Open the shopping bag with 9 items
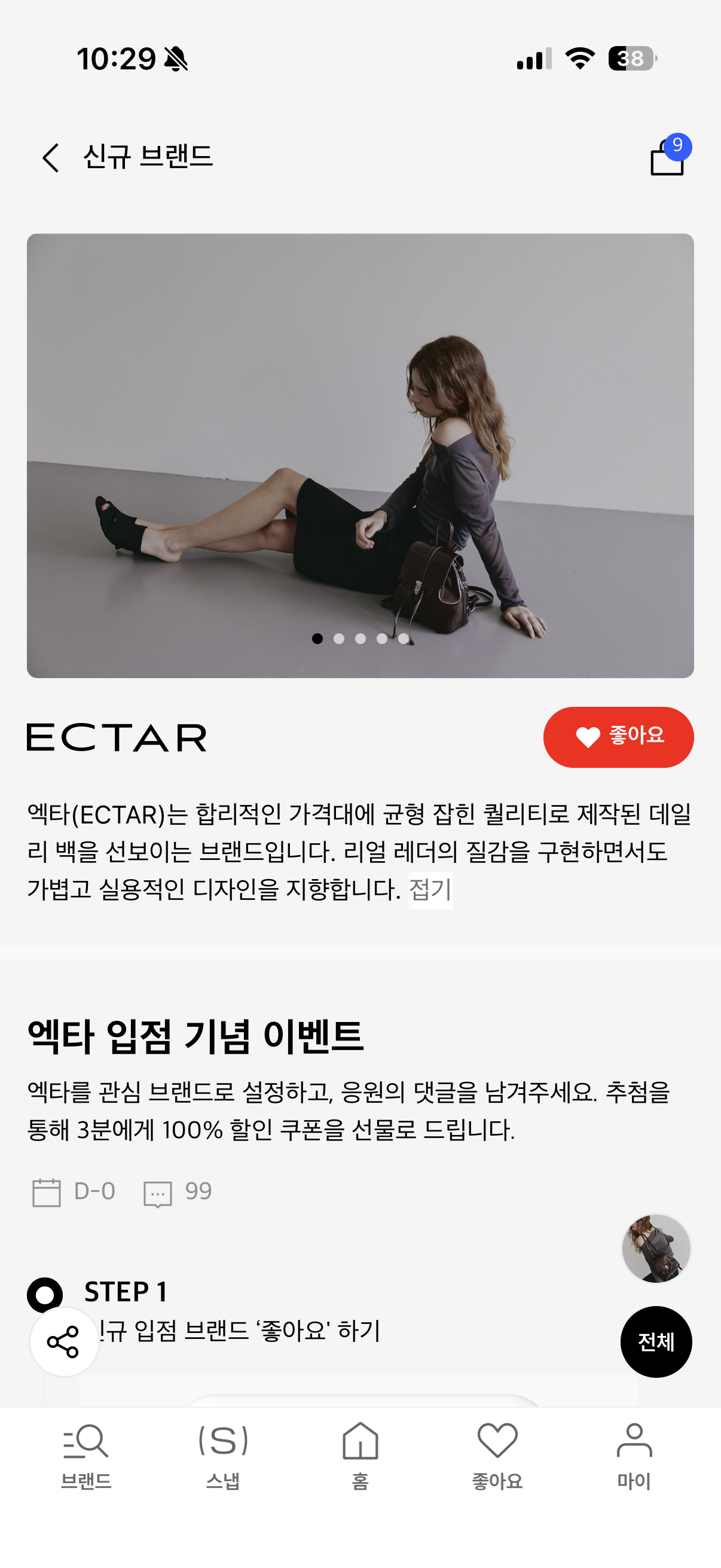The height and width of the screenshot is (1568, 721). point(669,156)
